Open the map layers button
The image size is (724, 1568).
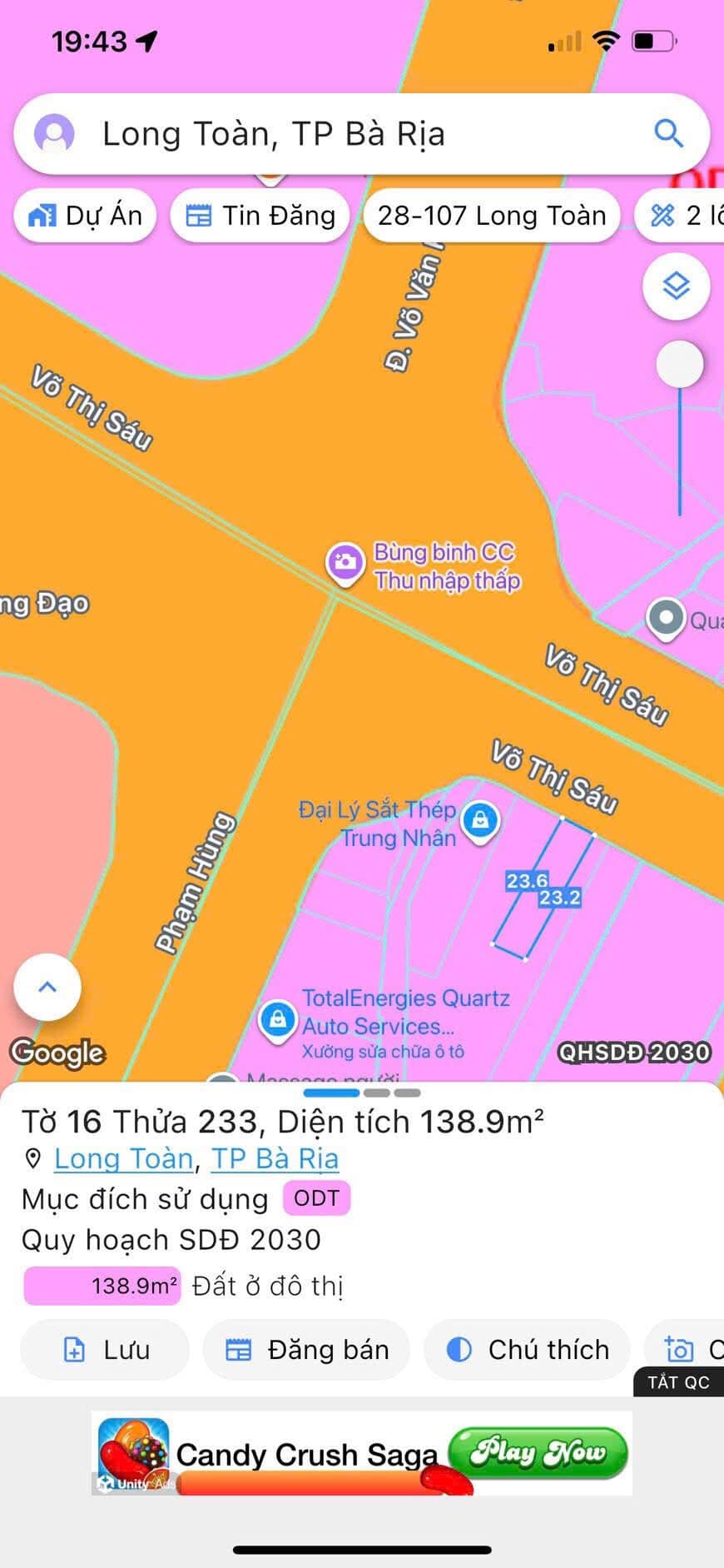tap(676, 286)
